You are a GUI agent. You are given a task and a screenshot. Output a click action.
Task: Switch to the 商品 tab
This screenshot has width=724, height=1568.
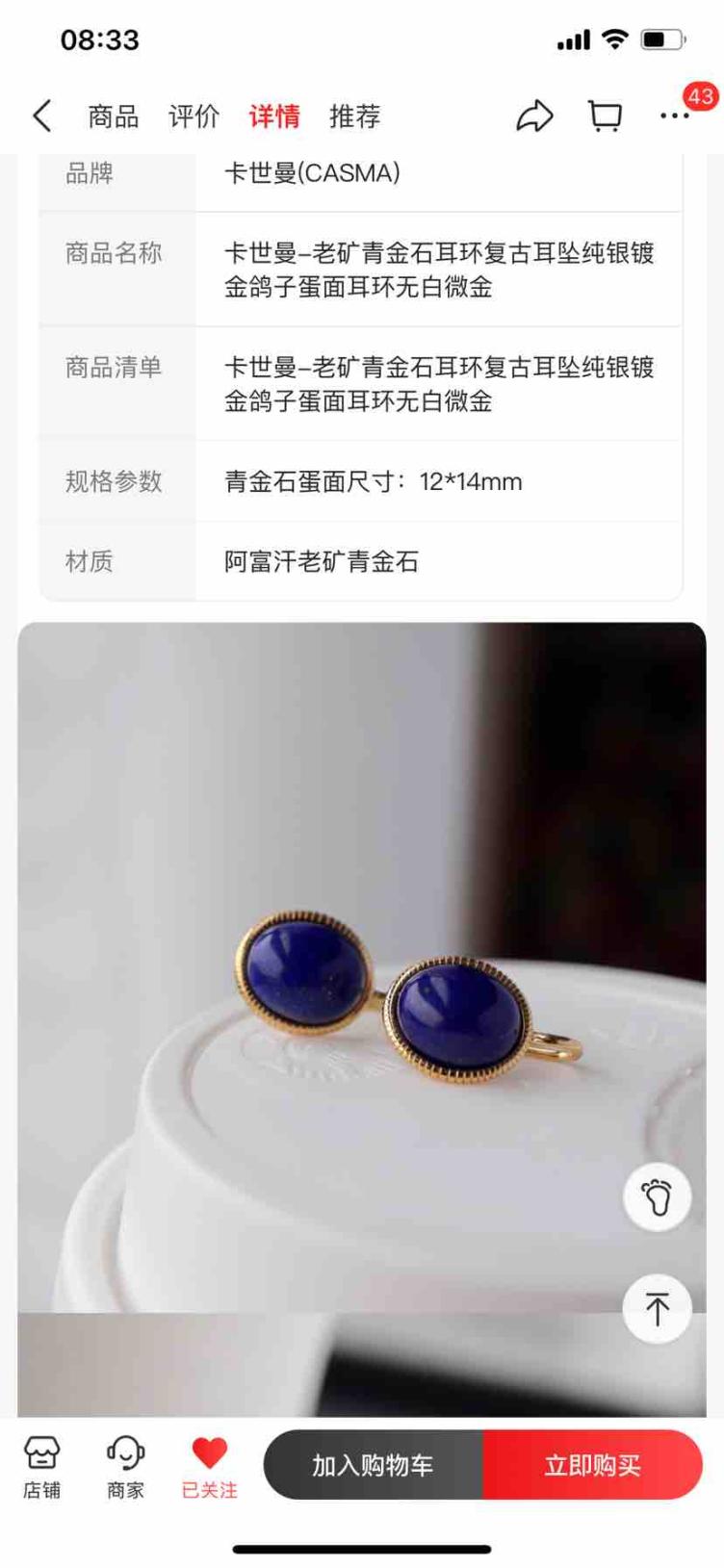point(114,116)
